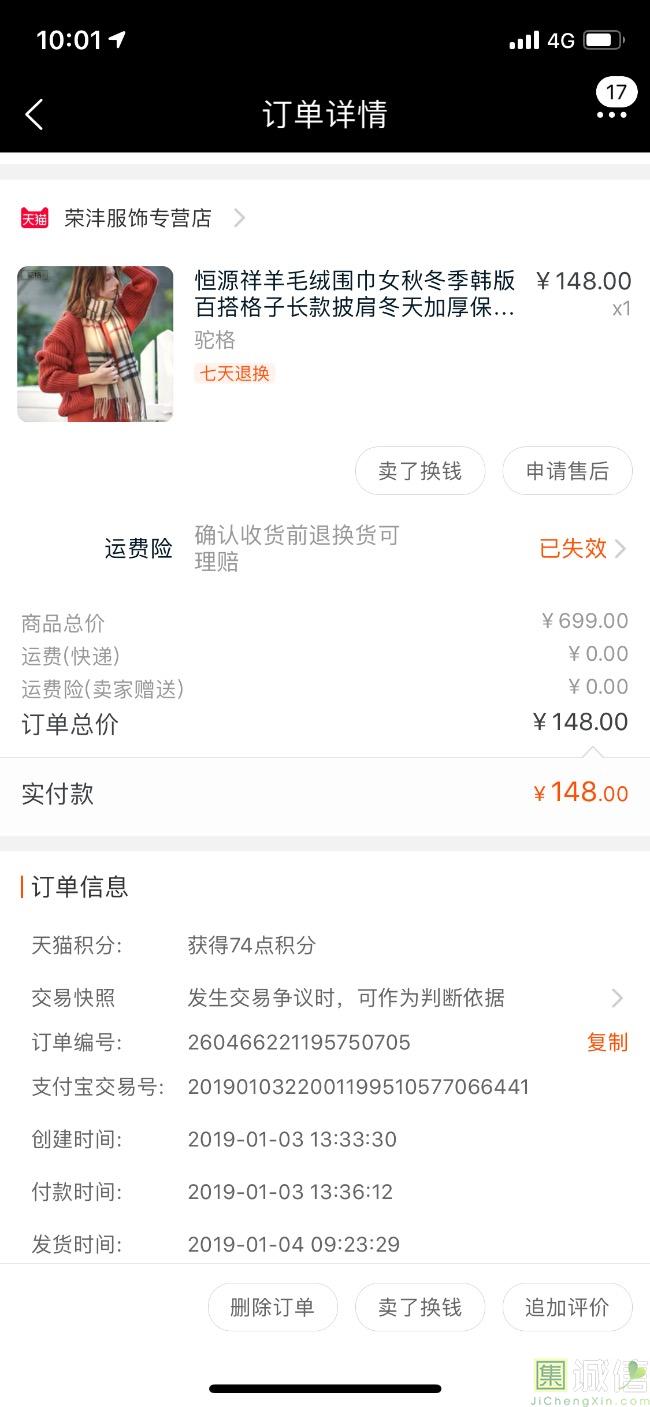This screenshot has height=1407, width=650.
Task: Open the scarf product thumbnail
Action: click(x=95, y=344)
